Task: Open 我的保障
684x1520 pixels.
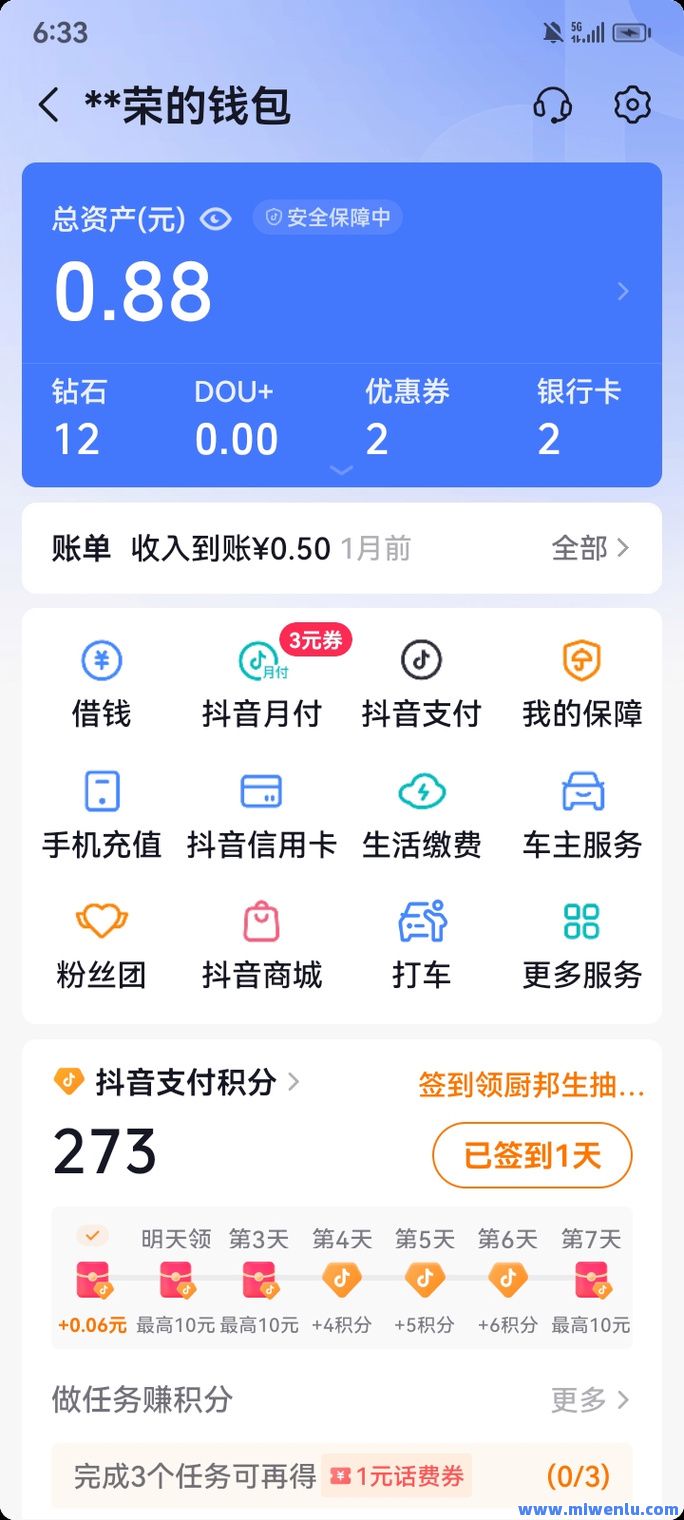Action: point(582,684)
